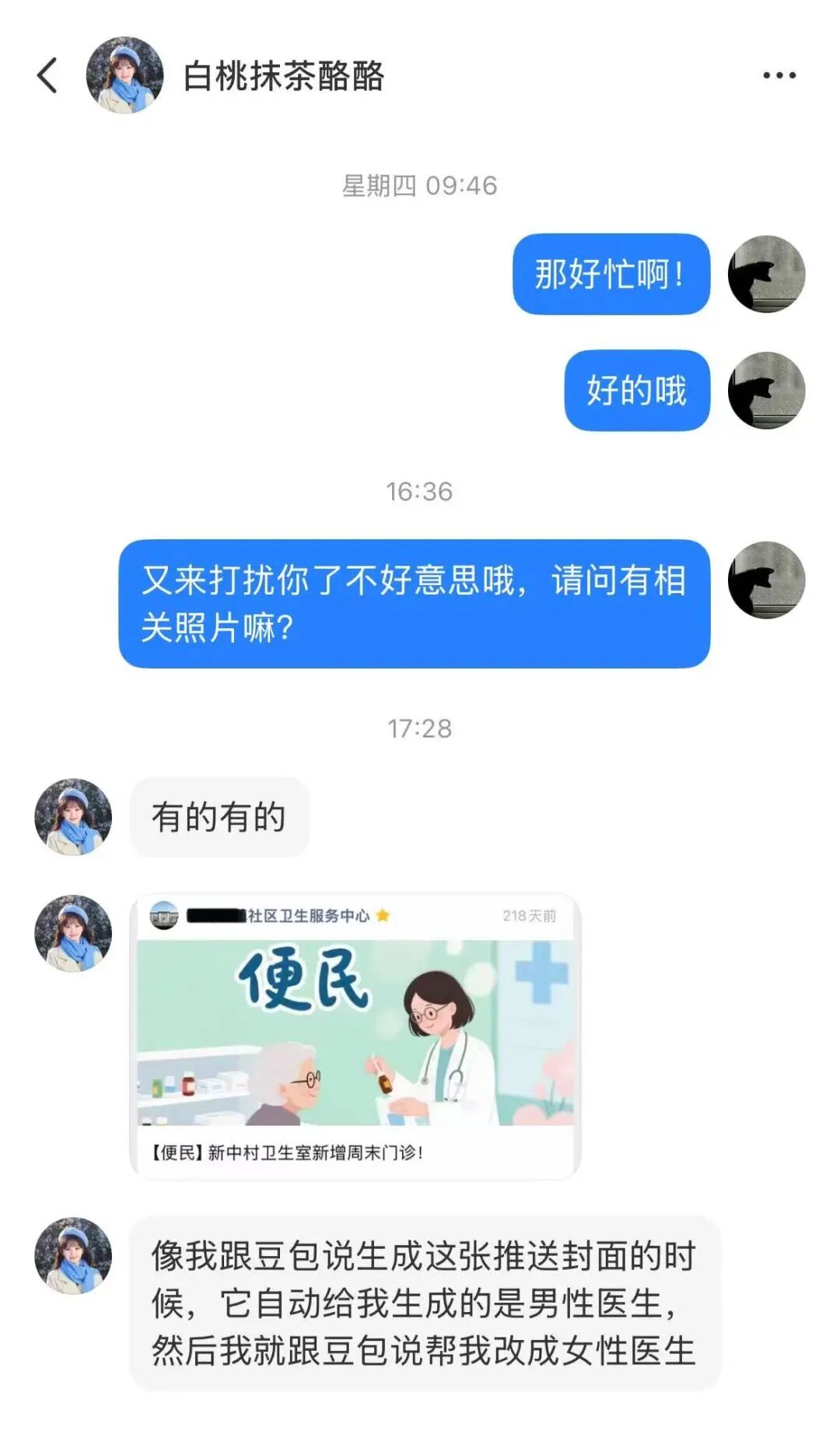Open the three-dot overflow menu

(x=779, y=75)
